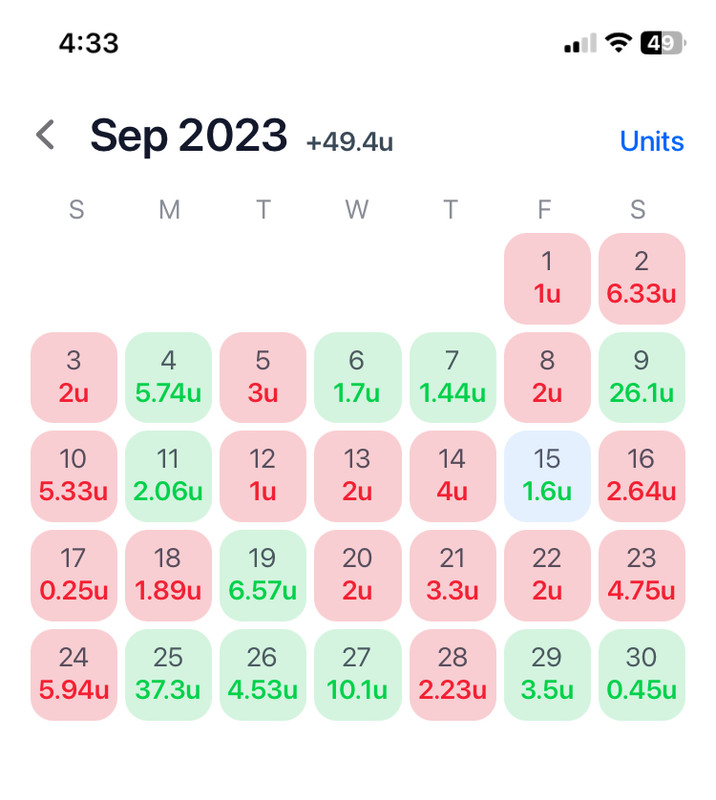
Task: Open the day 4 cell with 5.74u
Action: tap(168, 377)
